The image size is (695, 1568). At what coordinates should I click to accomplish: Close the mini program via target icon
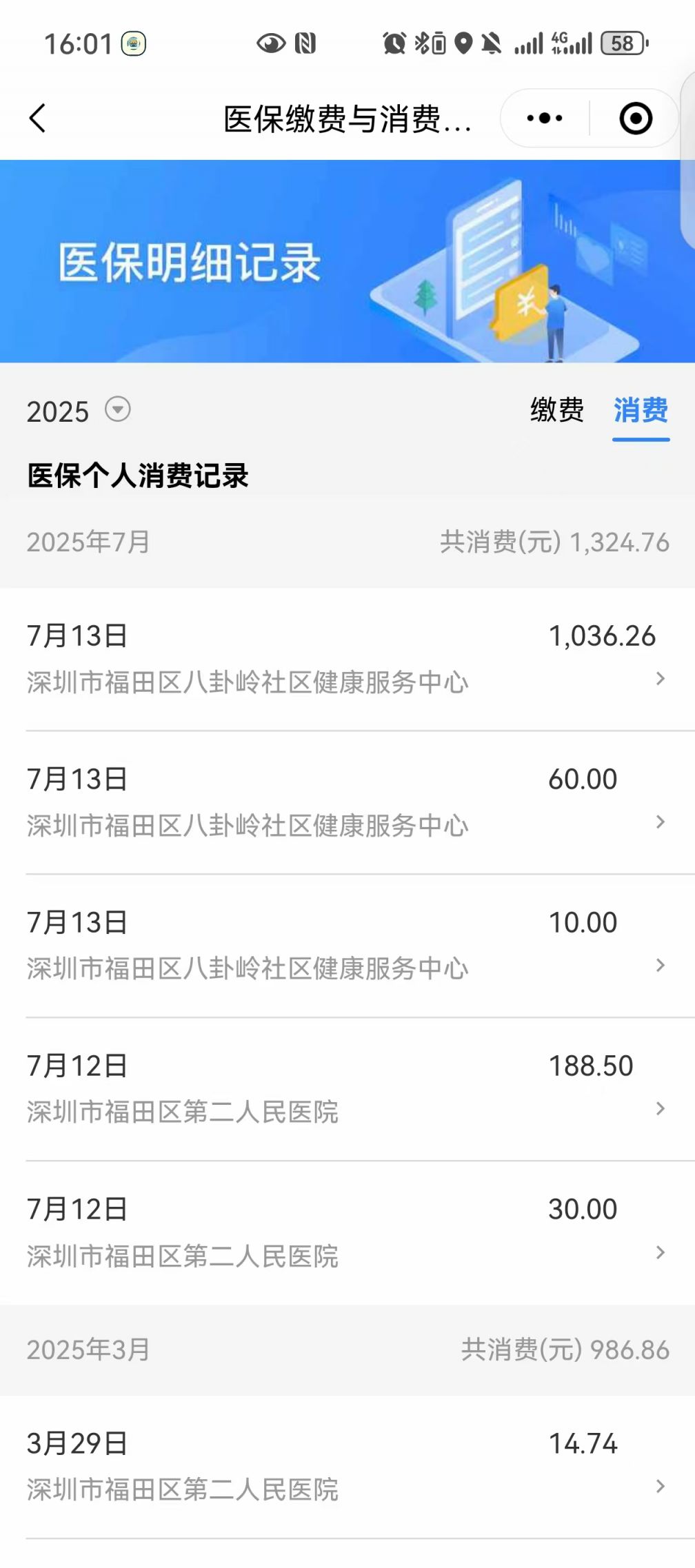pyautogui.click(x=635, y=119)
